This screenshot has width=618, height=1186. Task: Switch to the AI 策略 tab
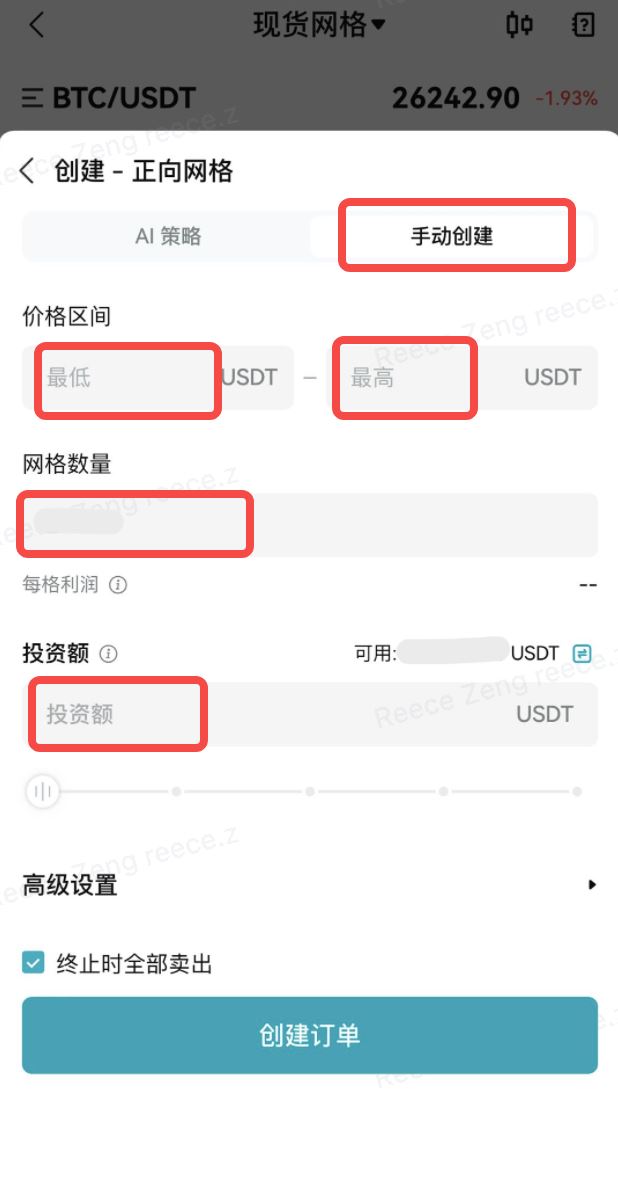[x=168, y=236]
